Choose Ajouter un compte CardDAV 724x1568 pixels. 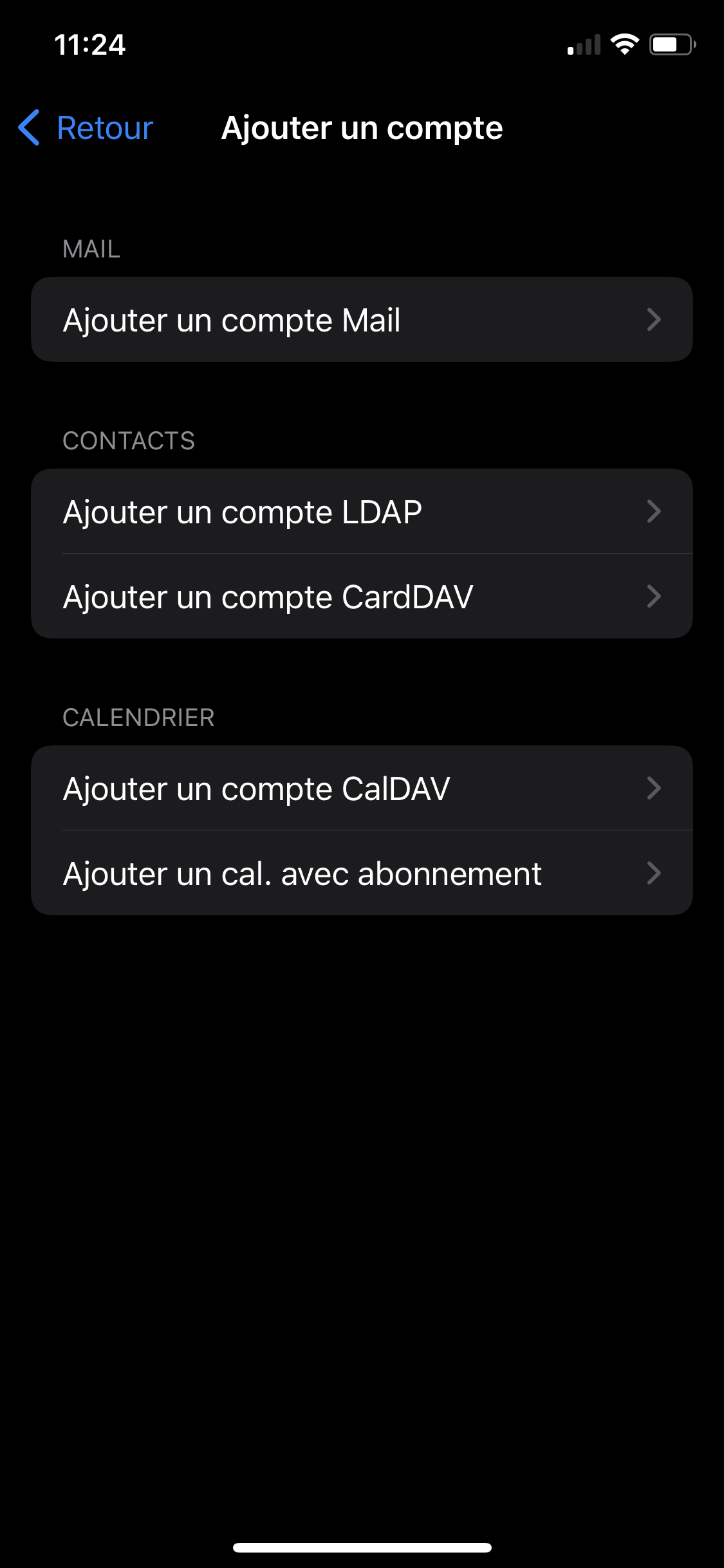[x=362, y=596]
